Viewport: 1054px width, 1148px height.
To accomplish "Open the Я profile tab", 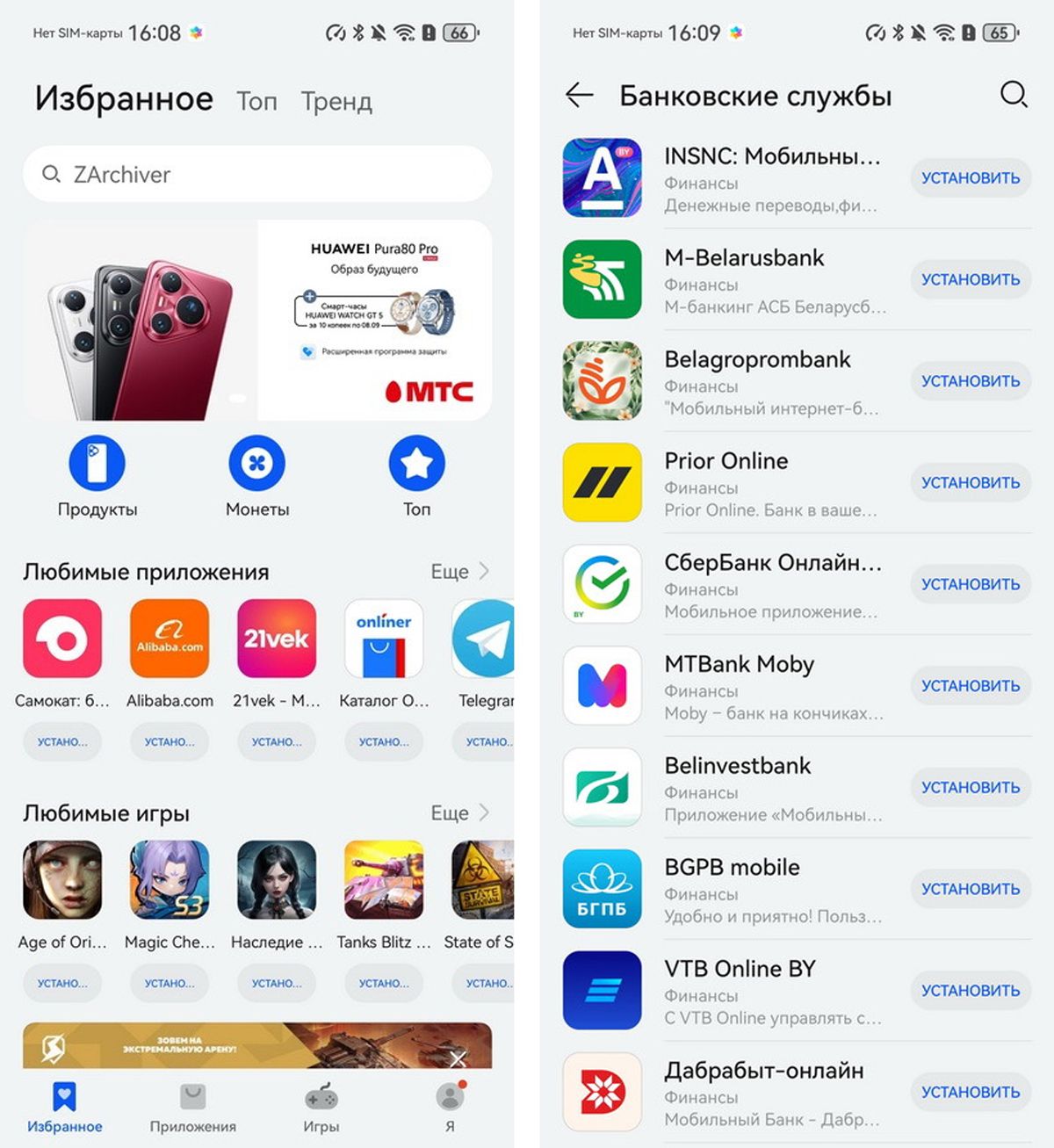I will pos(450,1108).
